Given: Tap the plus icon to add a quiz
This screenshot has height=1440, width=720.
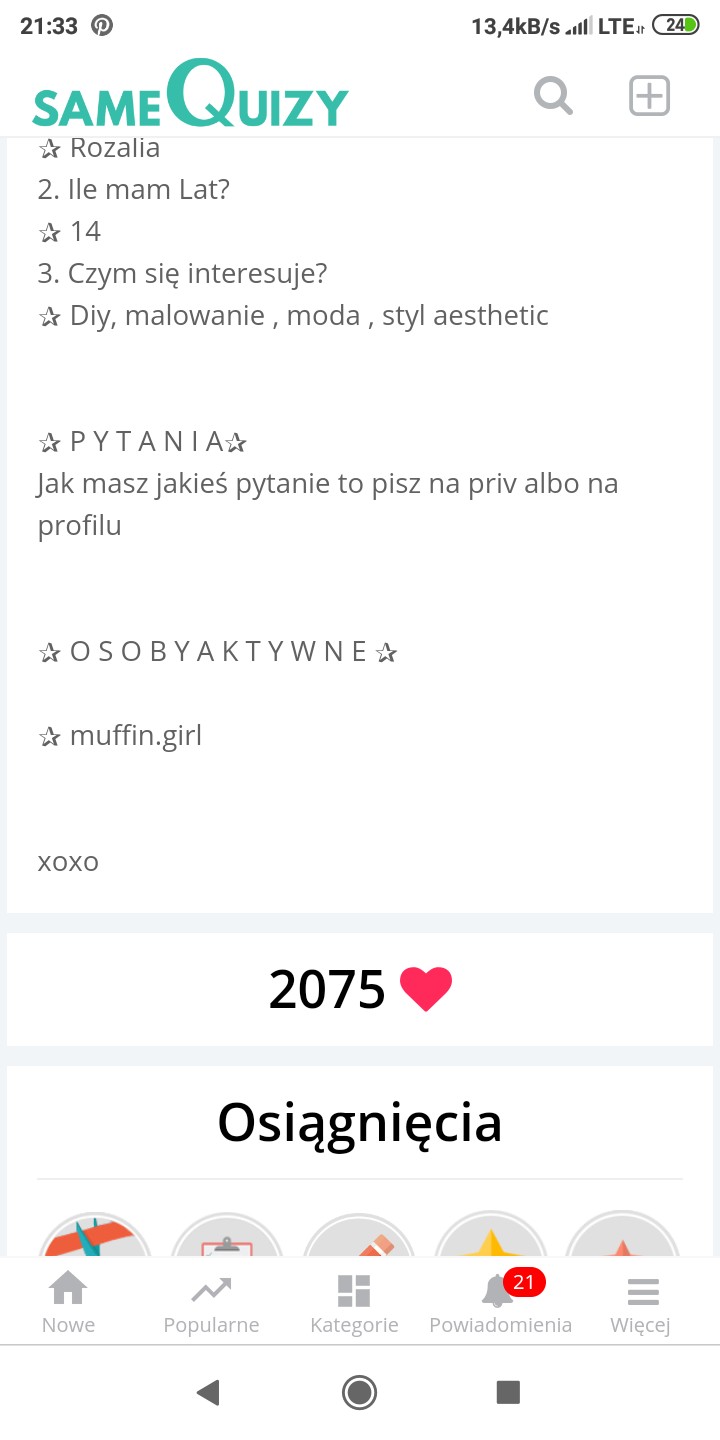Looking at the screenshot, I should (x=649, y=96).
